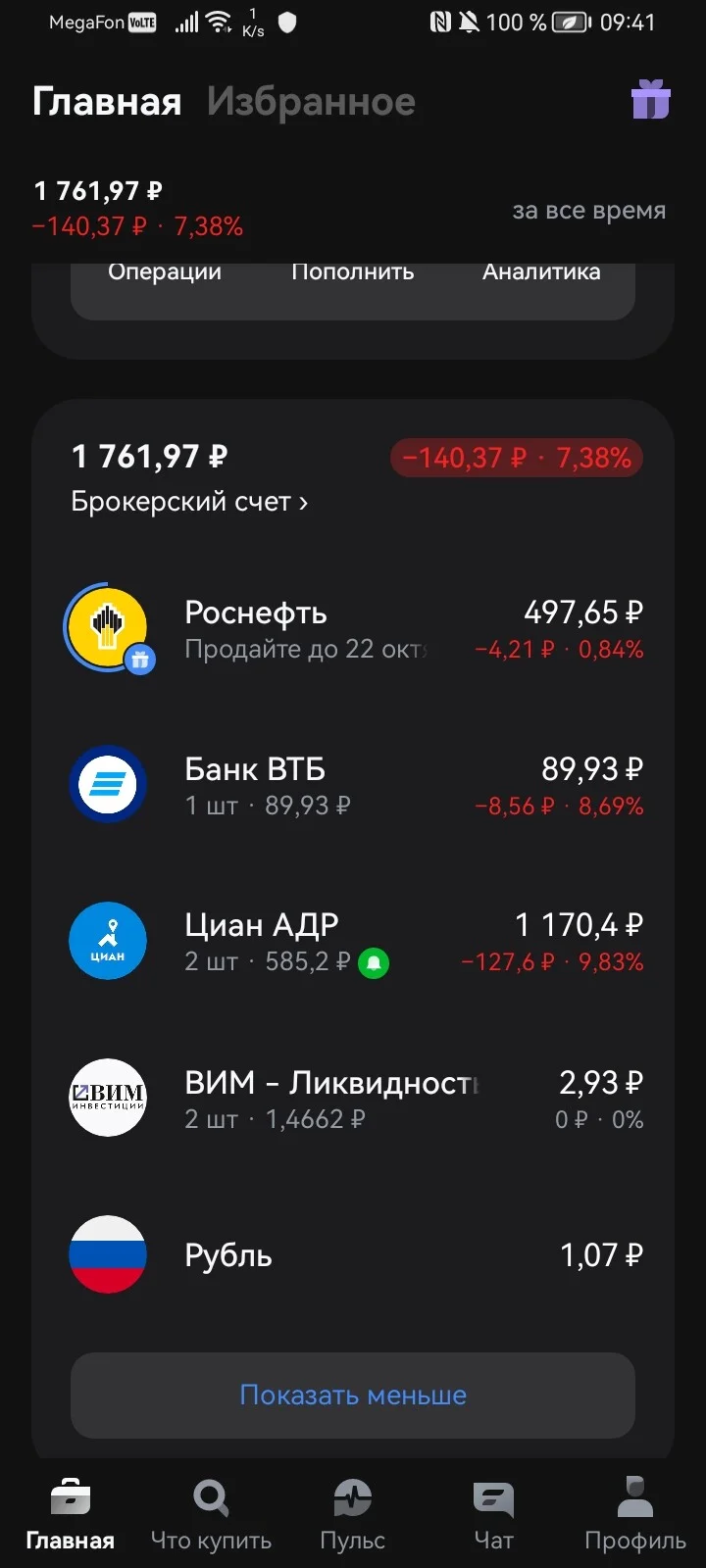Image resolution: width=706 pixels, height=1568 pixels.
Task: Open the Чат tab
Action: point(493,1514)
